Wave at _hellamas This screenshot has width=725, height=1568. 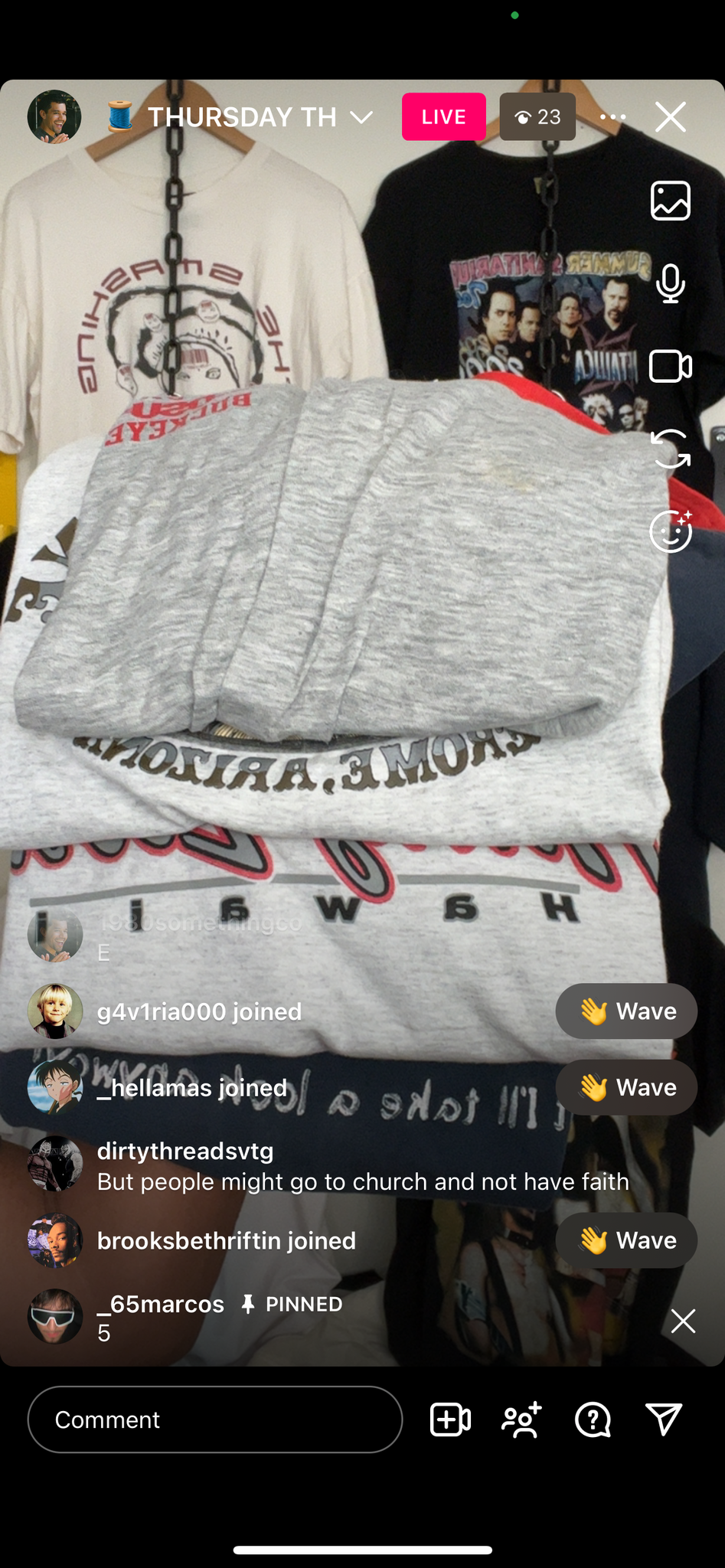point(626,1087)
